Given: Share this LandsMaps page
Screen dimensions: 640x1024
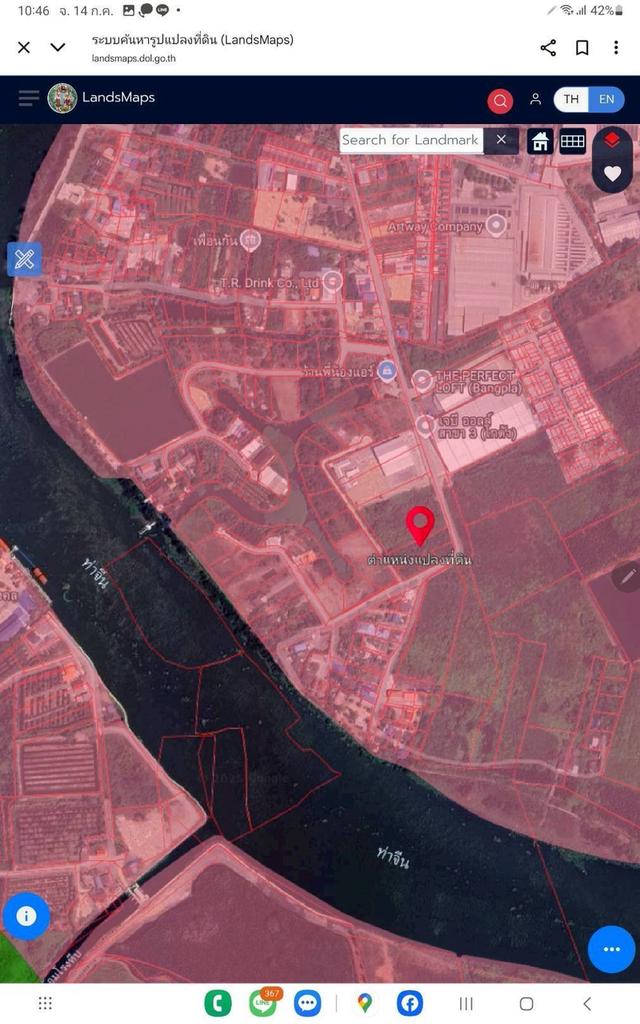Looking at the screenshot, I should (x=548, y=47).
